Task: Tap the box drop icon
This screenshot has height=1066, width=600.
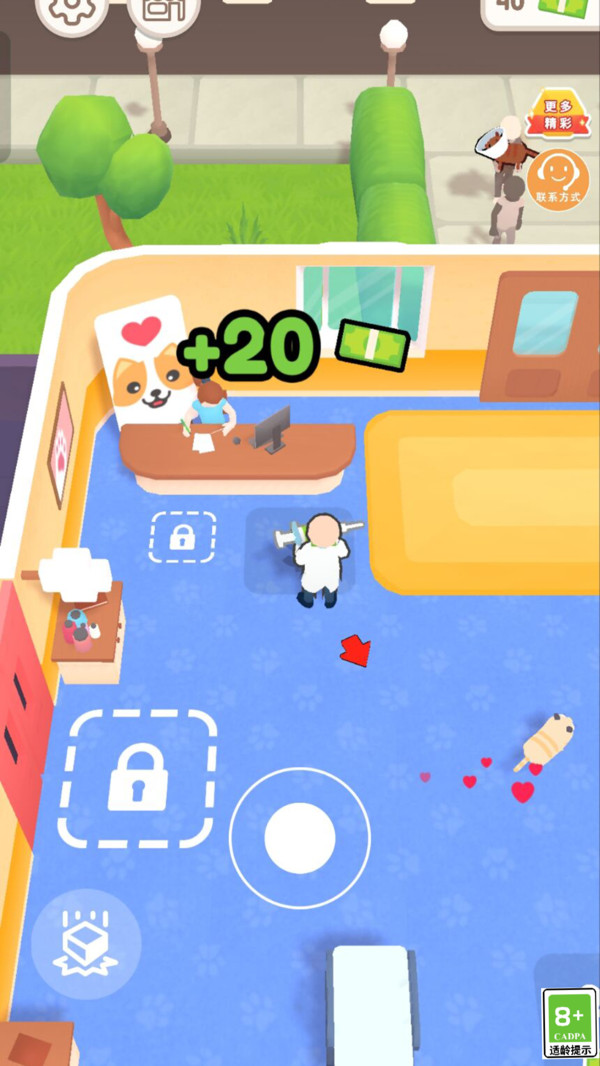Action: point(85,943)
